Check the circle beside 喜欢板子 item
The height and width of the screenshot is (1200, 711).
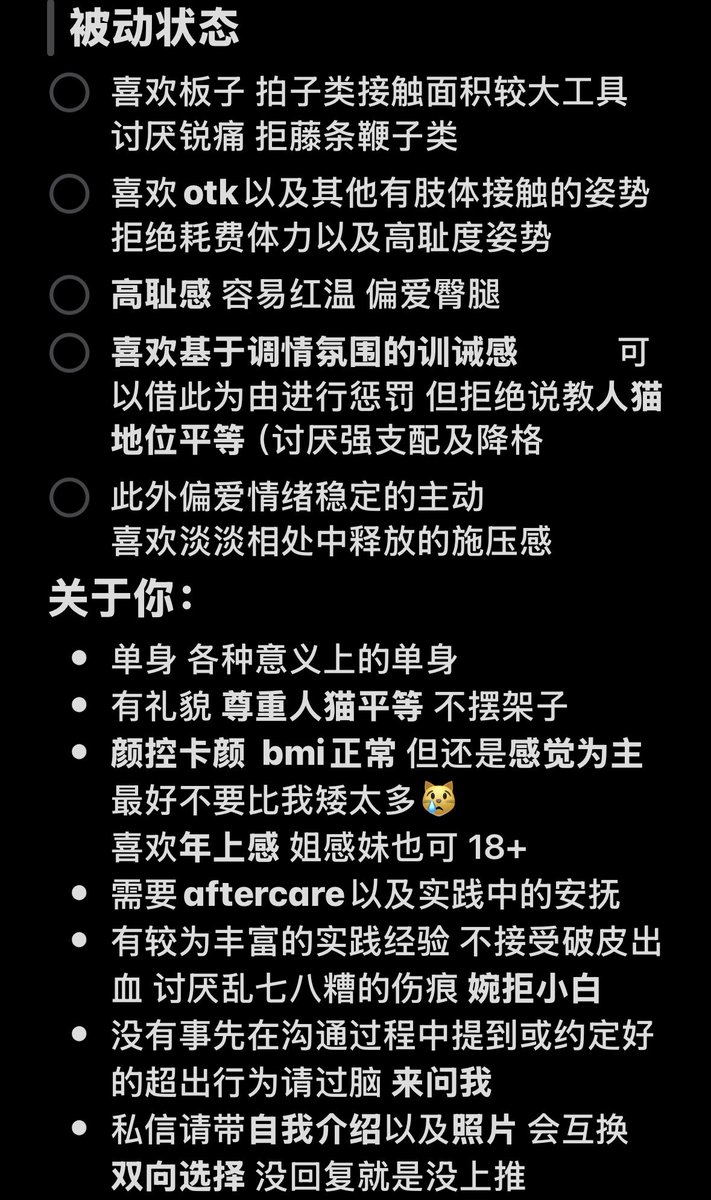point(69,93)
